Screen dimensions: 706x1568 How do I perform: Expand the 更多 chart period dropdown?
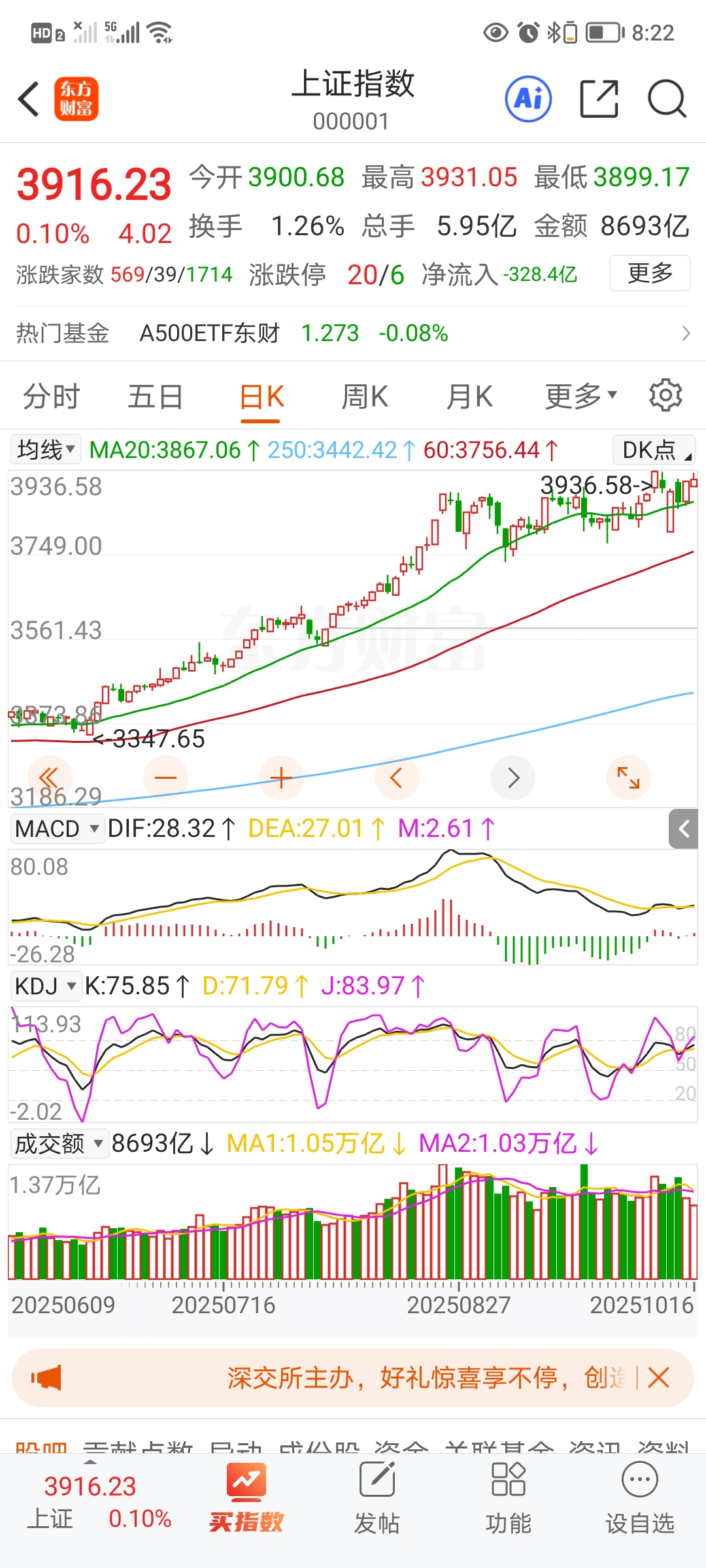pyautogui.click(x=580, y=396)
